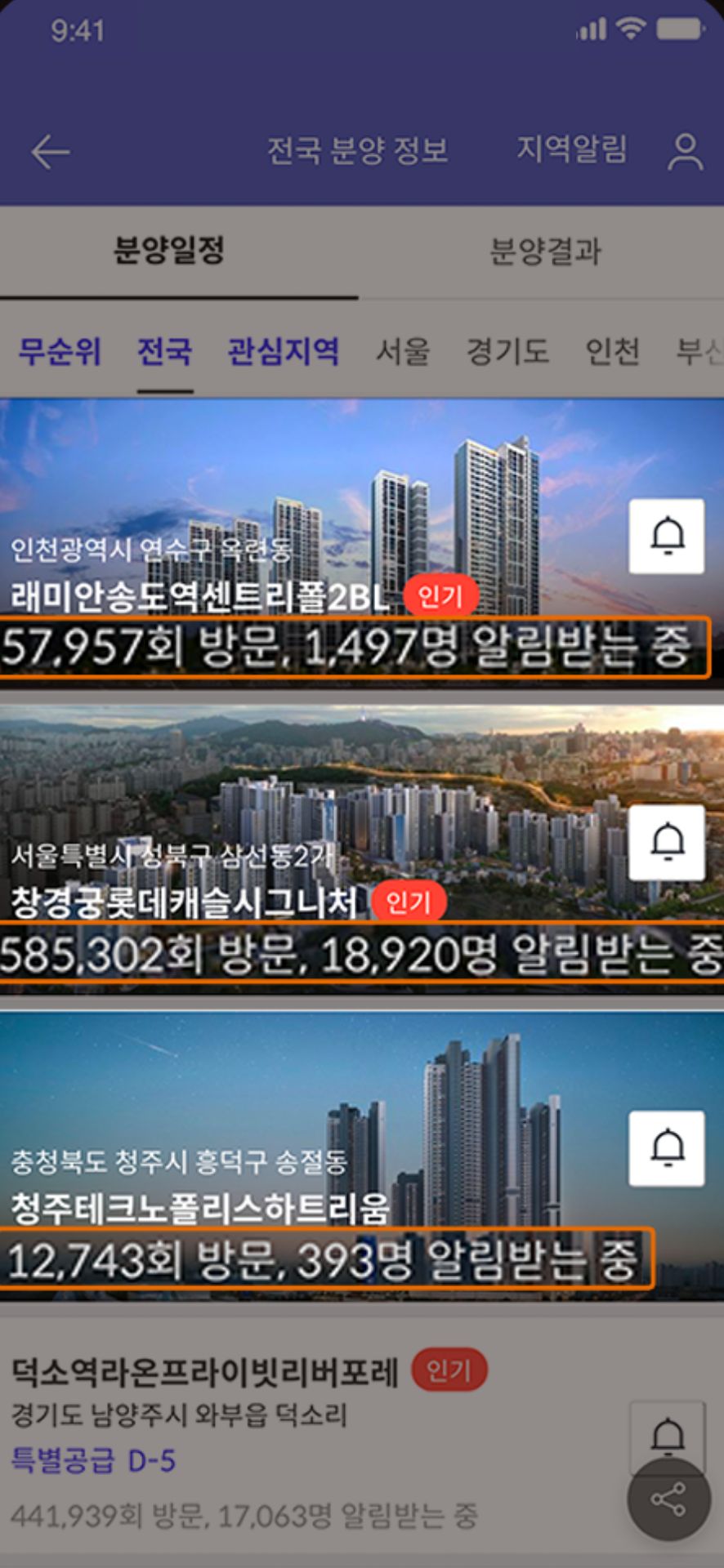
Task: Open 지역알림 in the top bar
Action: pos(571,149)
